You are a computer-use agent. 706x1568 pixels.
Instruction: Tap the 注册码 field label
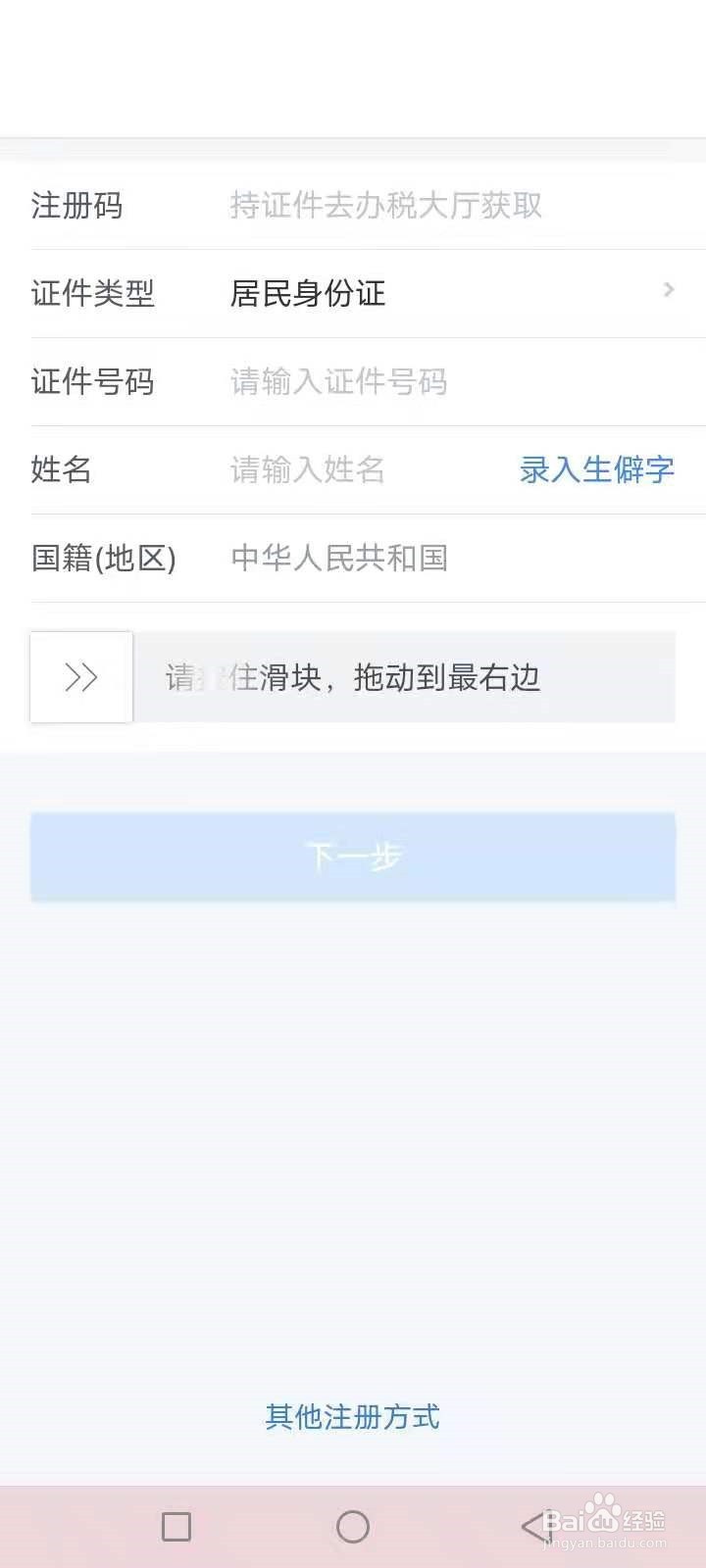point(77,206)
